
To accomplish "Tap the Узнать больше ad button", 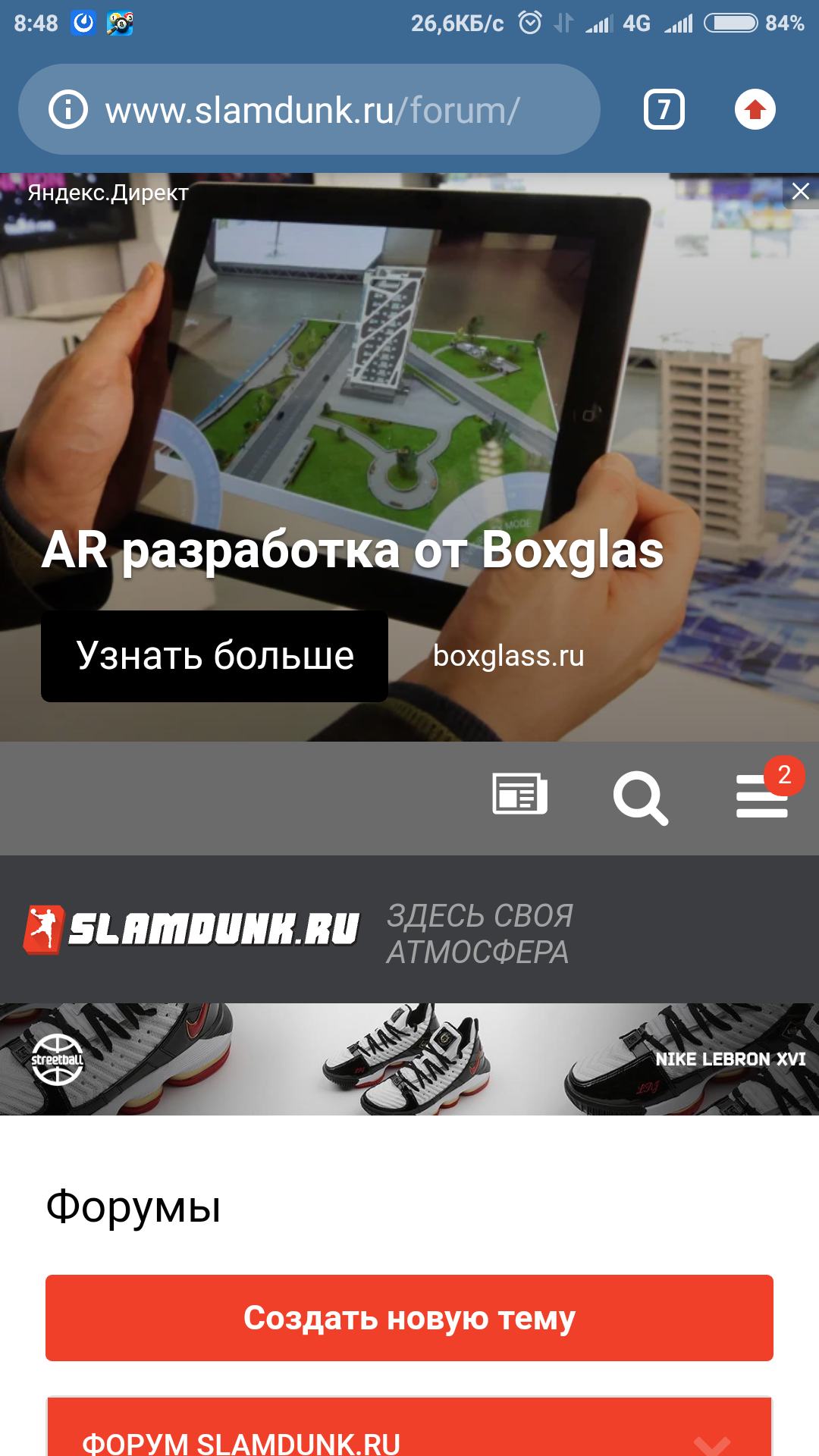I will click(x=215, y=656).
